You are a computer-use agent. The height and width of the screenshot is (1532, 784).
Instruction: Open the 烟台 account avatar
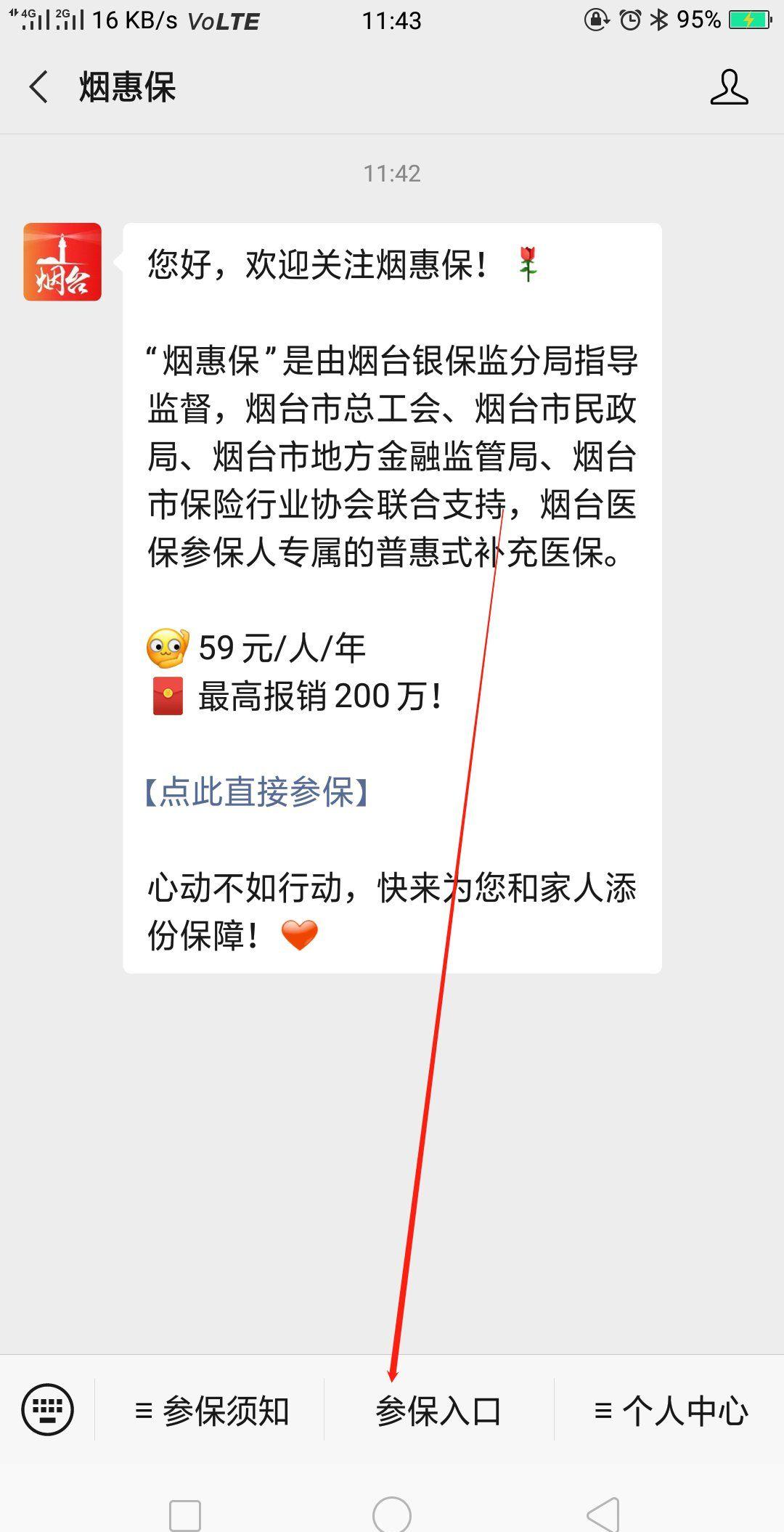(x=62, y=262)
